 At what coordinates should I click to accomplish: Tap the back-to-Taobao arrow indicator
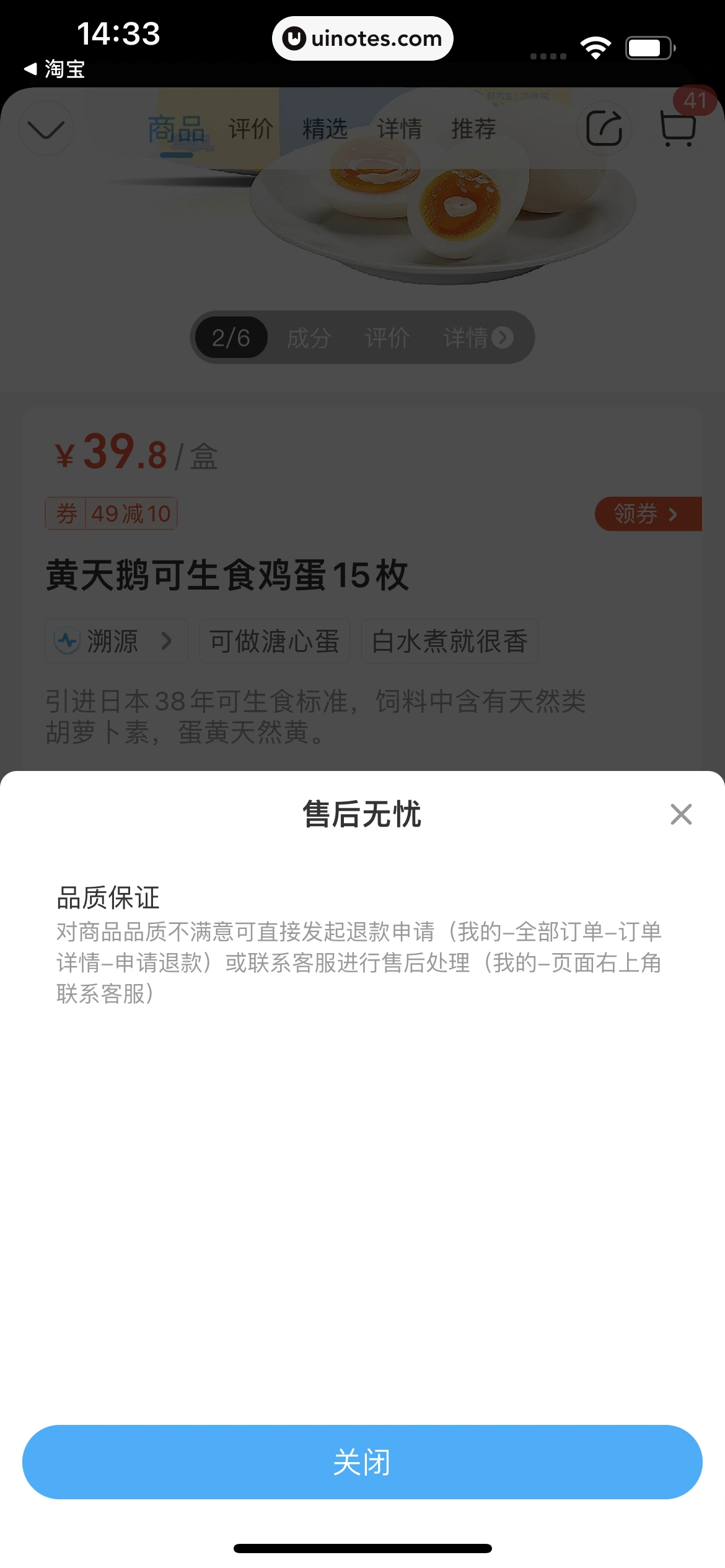point(30,70)
